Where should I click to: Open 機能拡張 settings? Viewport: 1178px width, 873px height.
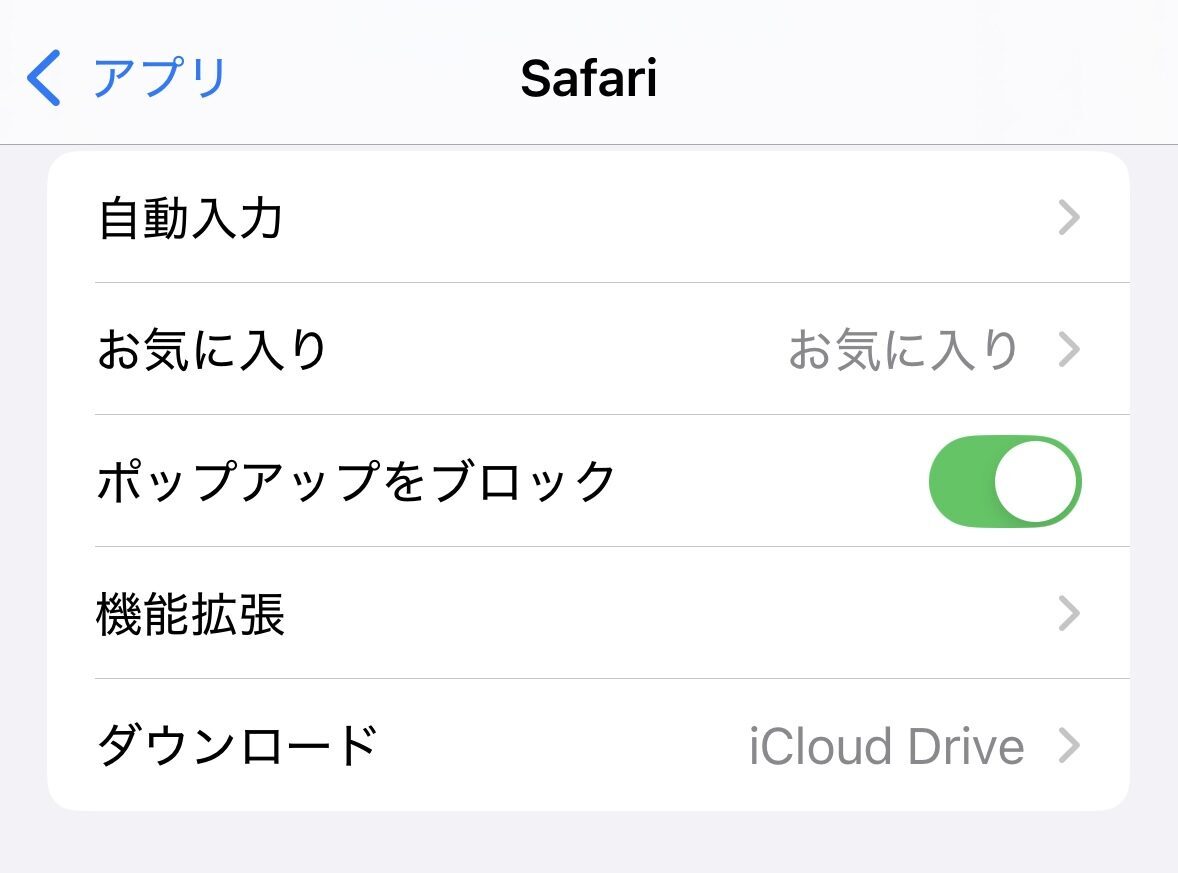588,613
